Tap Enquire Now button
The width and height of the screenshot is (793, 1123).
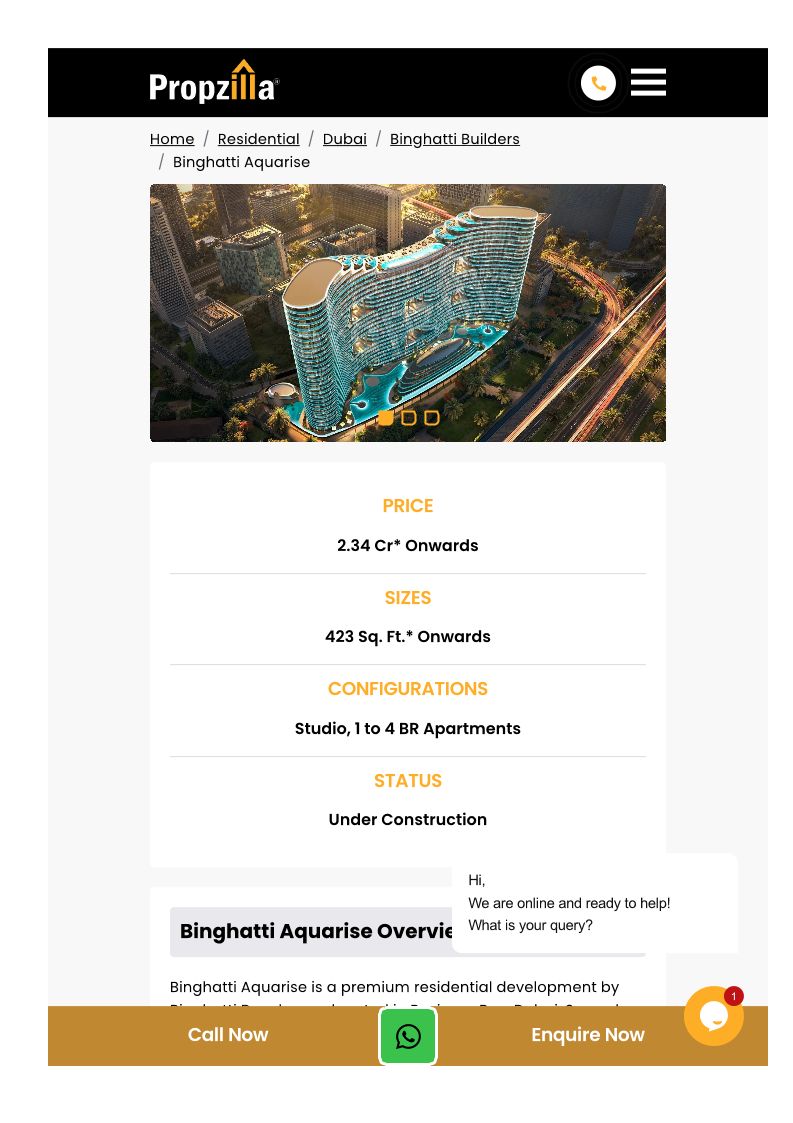pyautogui.click(x=587, y=1035)
